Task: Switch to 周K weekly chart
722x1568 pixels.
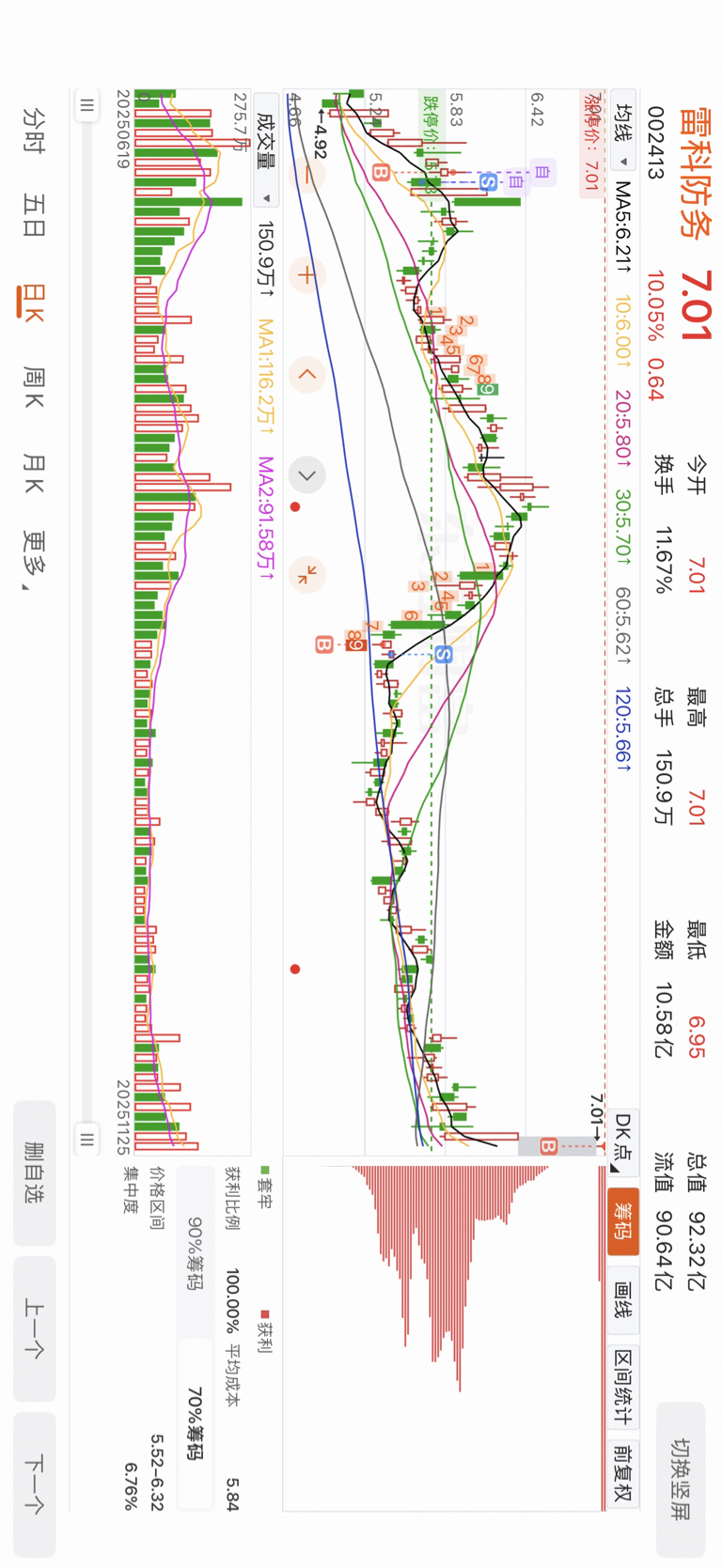Action: (x=35, y=387)
